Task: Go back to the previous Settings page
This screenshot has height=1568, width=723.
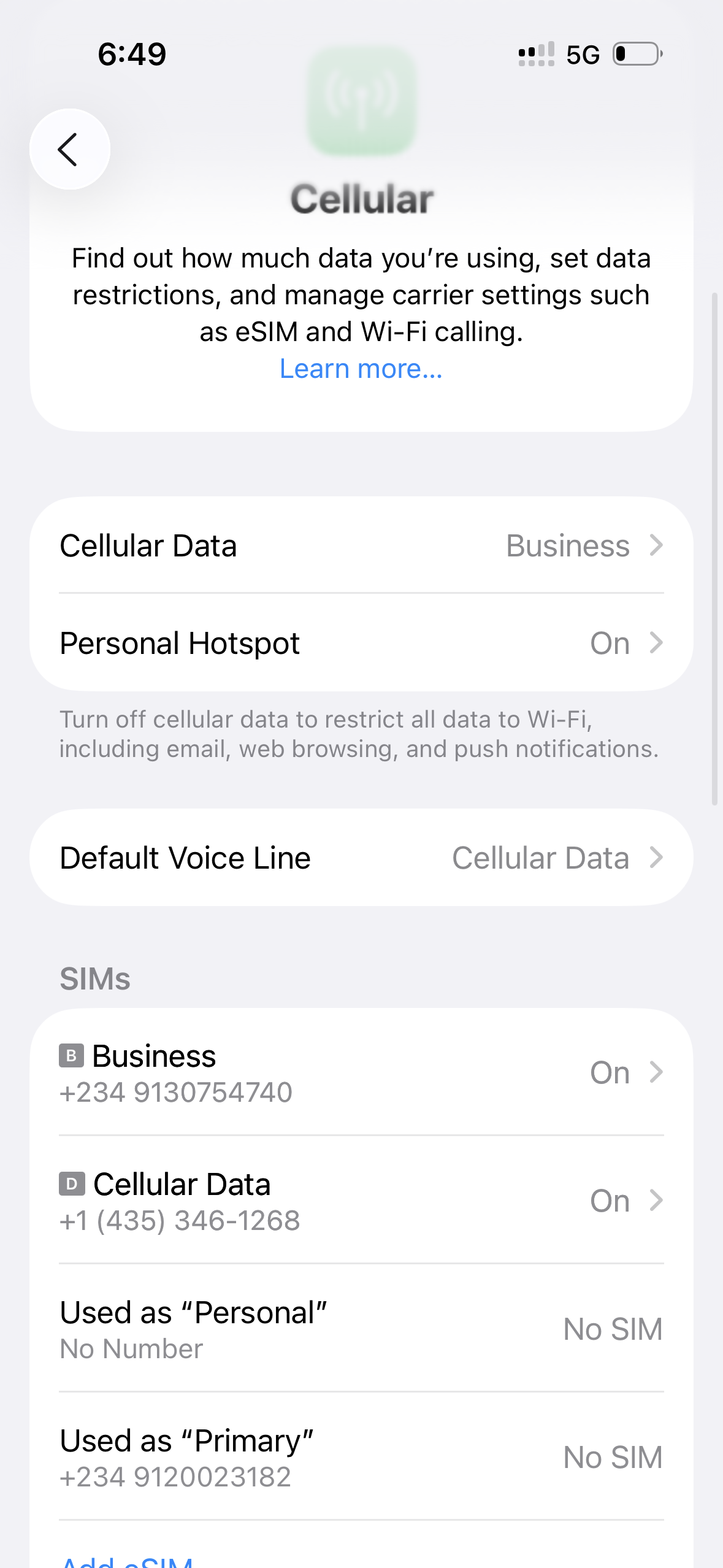Action: (69, 149)
